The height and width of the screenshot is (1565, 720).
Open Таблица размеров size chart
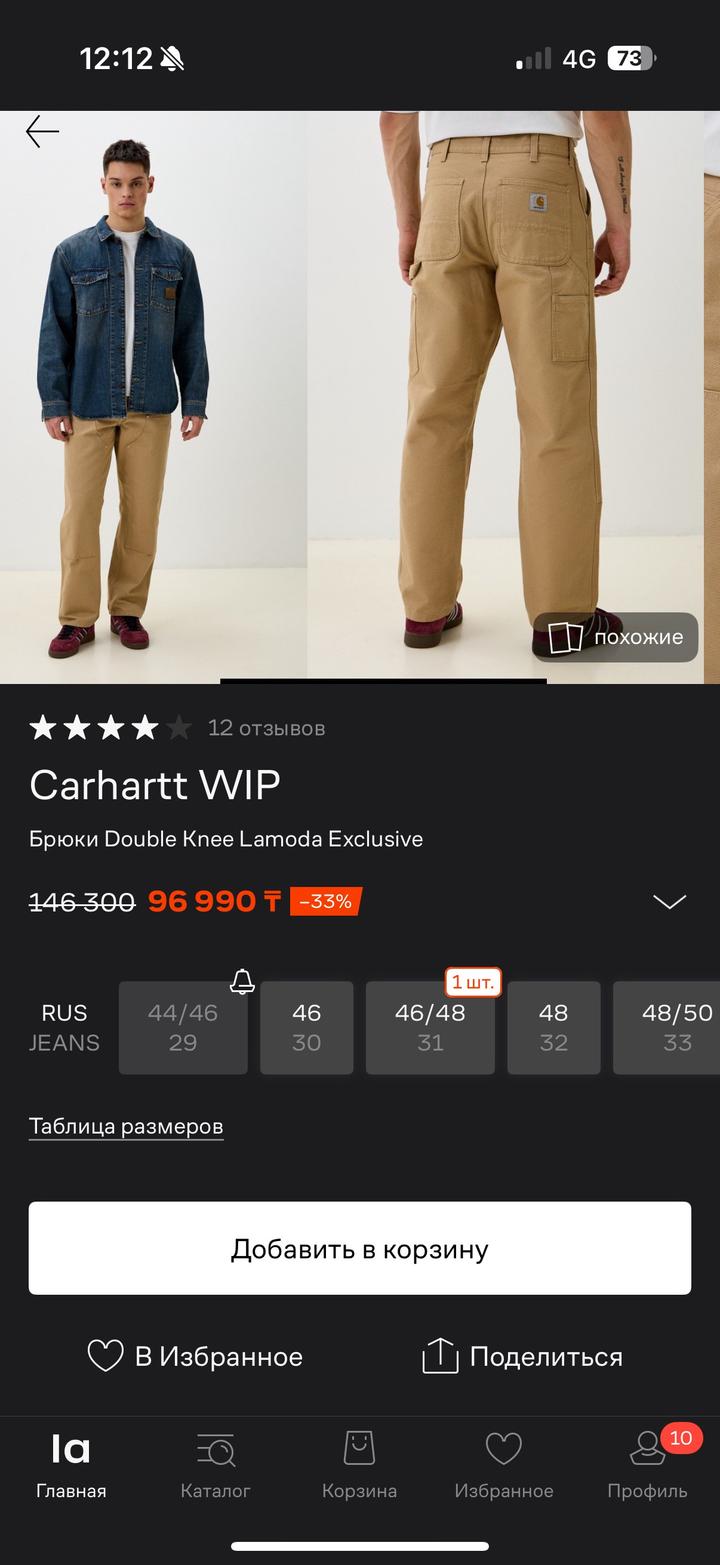coord(126,1126)
